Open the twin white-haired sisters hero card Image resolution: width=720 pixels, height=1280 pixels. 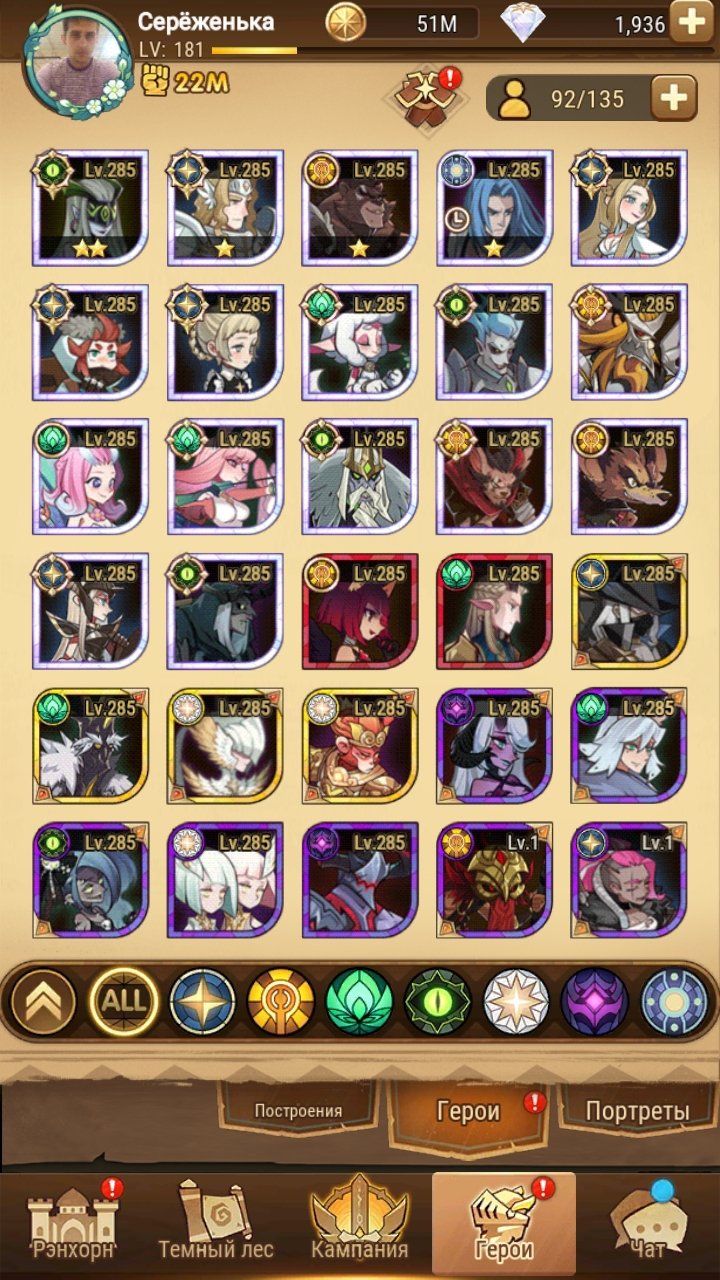pos(225,880)
